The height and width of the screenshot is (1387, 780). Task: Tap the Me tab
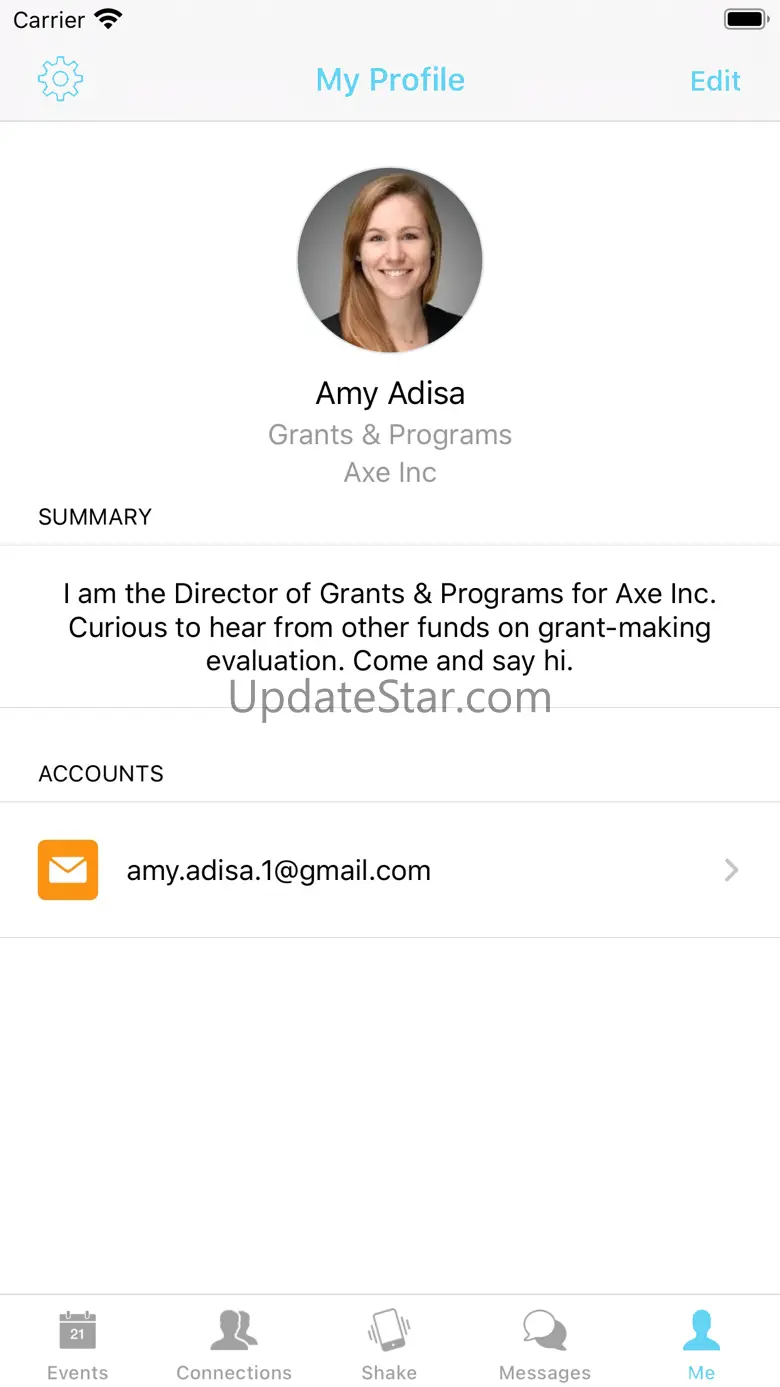701,1344
